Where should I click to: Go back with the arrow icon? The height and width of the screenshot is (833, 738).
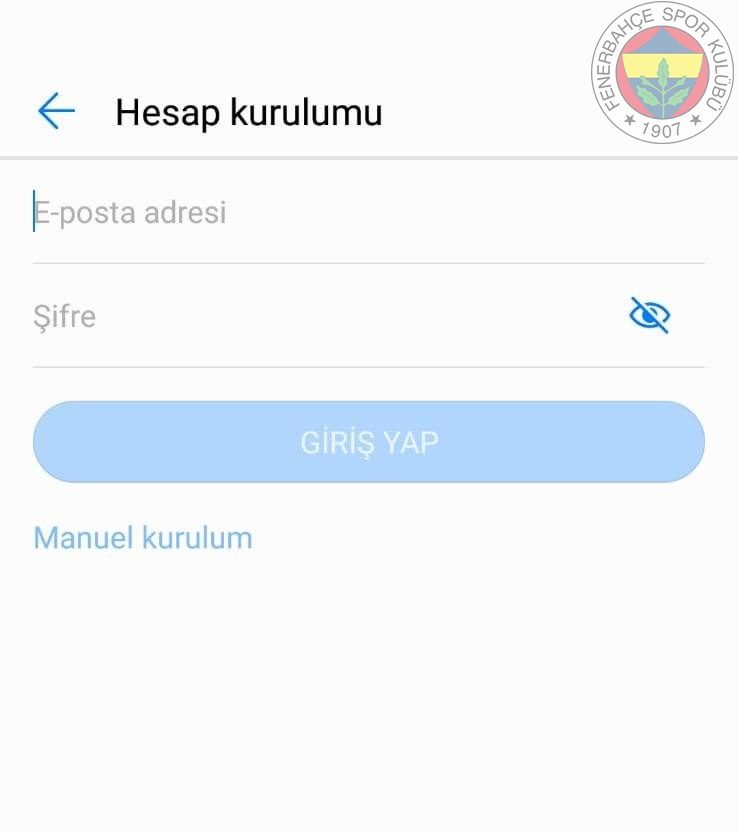(56, 111)
